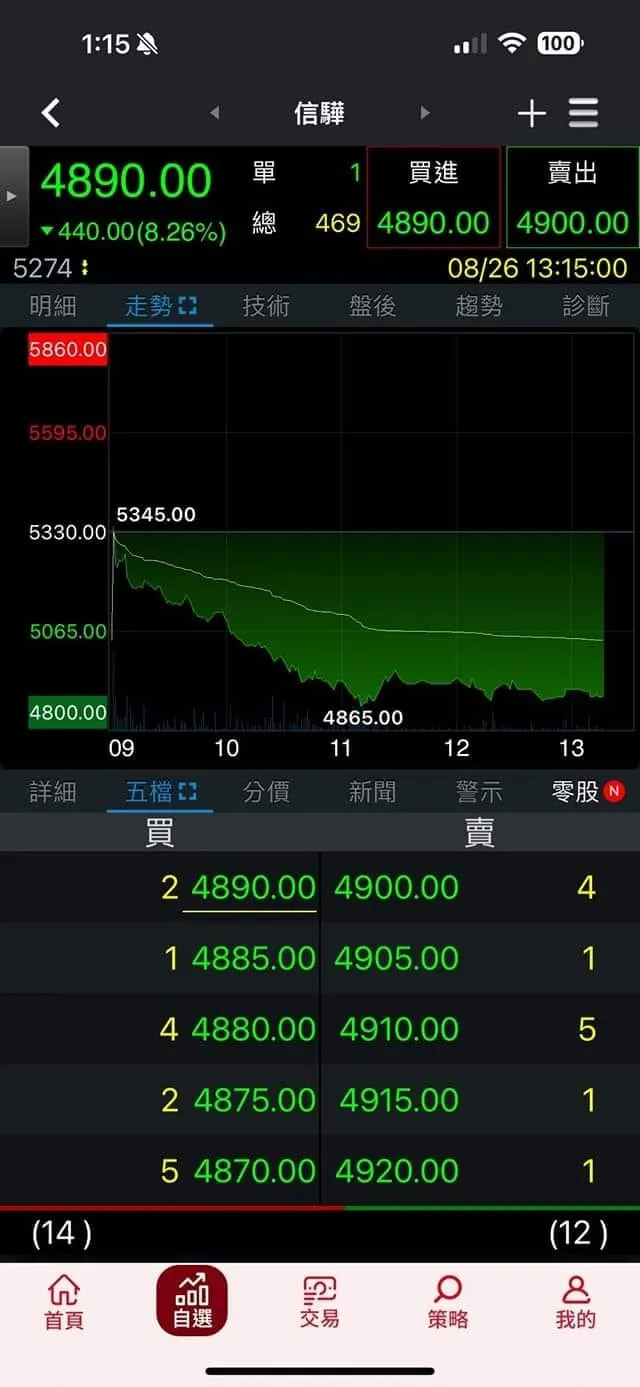Screen dimensions: 640x1387
Task: Go back using the top-left arrow
Action: (x=51, y=113)
